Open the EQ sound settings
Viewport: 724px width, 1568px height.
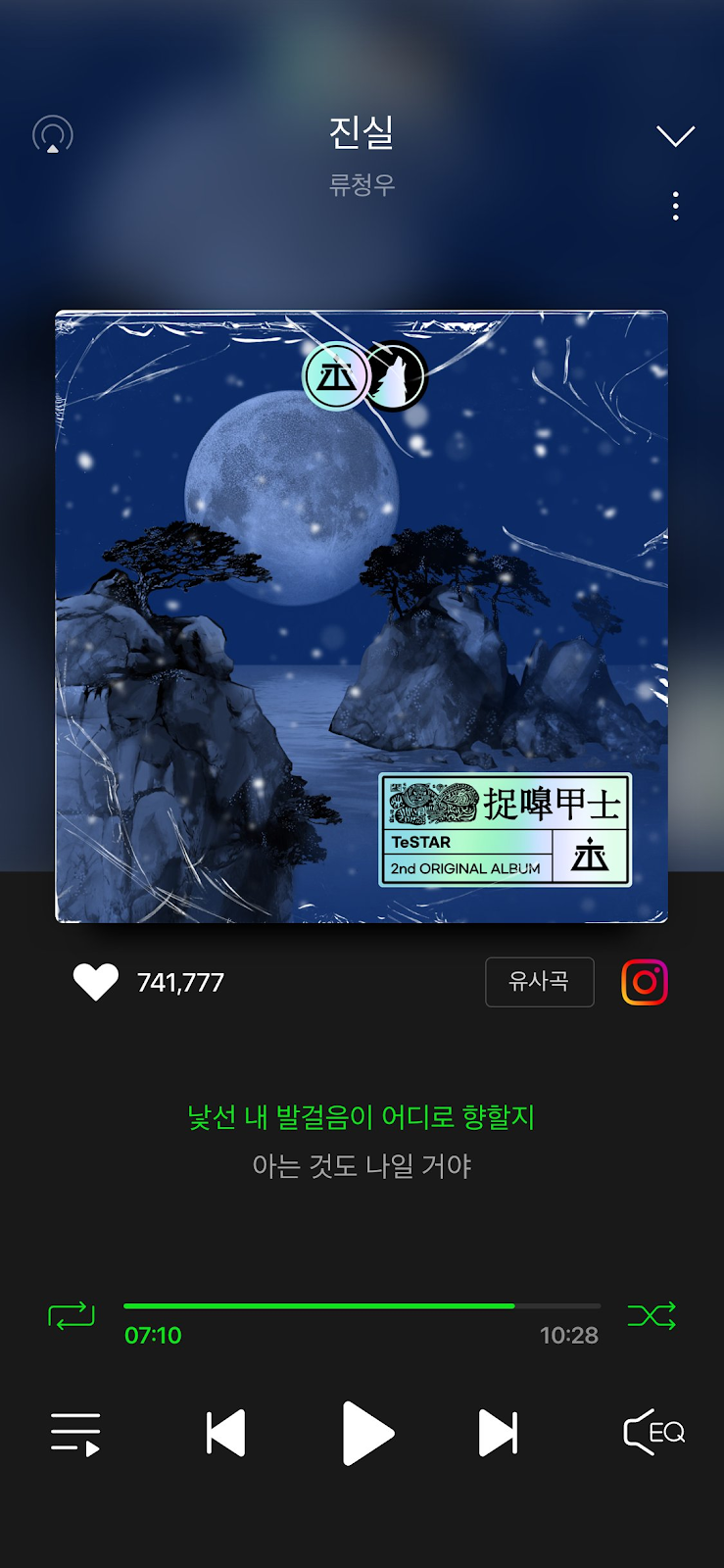click(x=653, y=1433)
